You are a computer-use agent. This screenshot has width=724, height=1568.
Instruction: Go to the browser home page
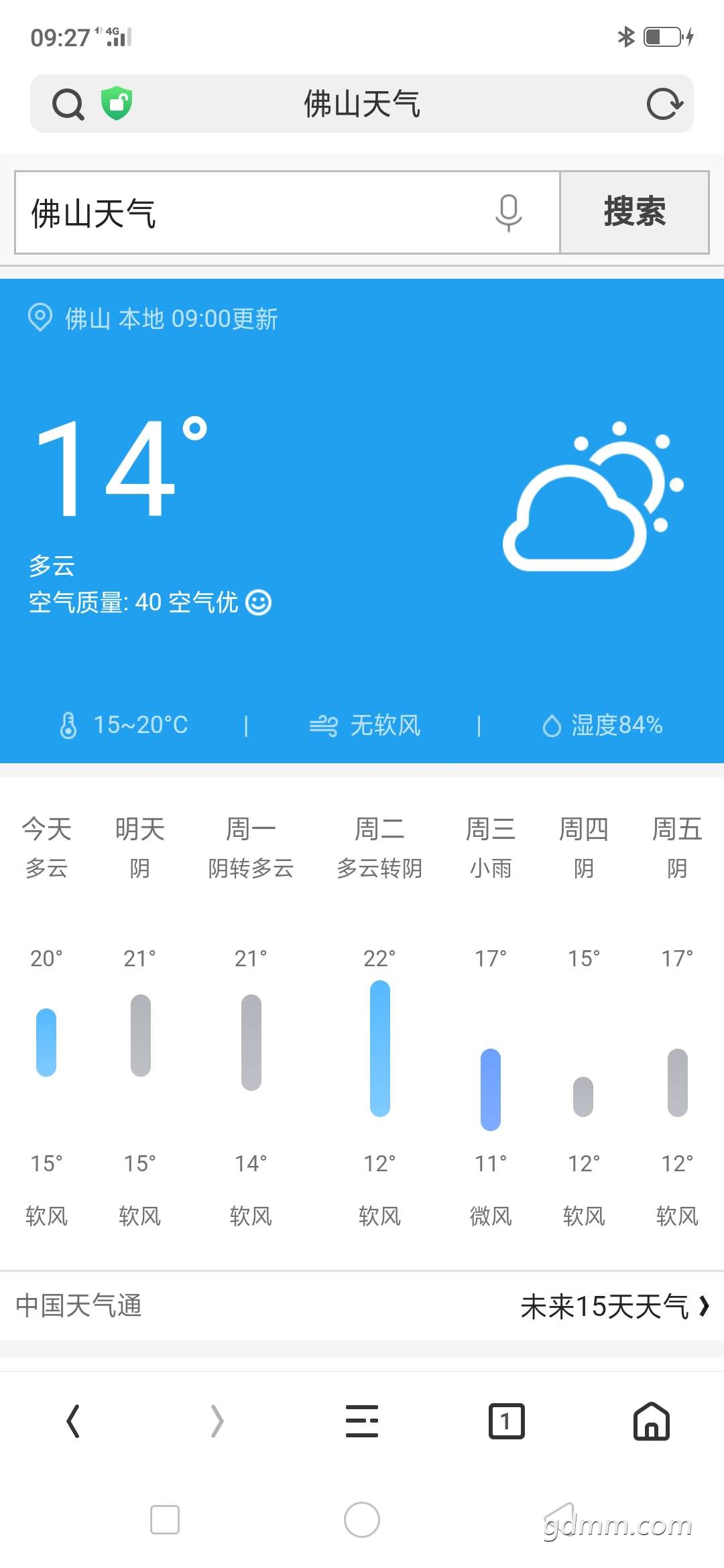click(652, 1421)
